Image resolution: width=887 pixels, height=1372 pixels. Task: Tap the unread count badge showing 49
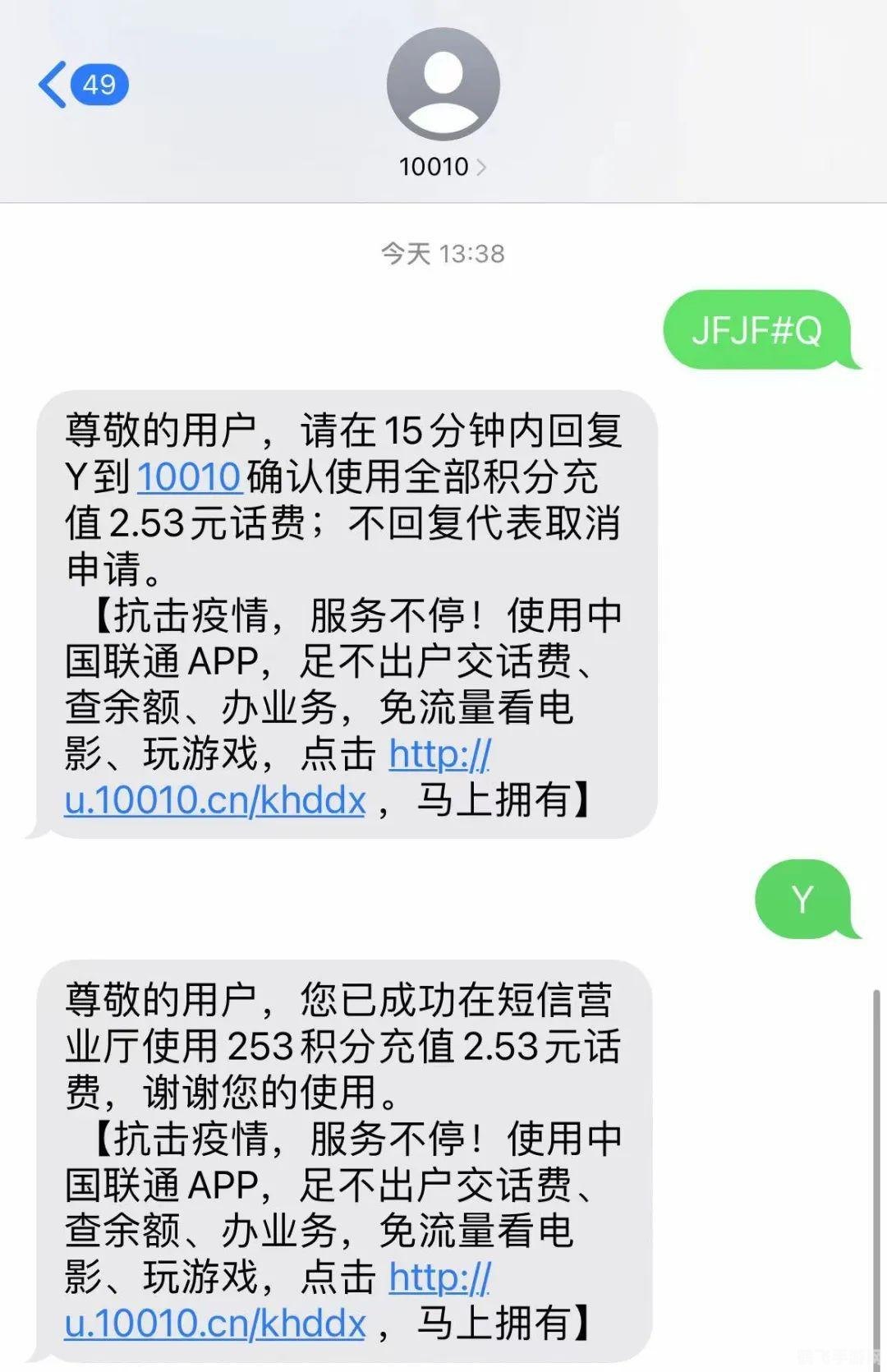99,85
